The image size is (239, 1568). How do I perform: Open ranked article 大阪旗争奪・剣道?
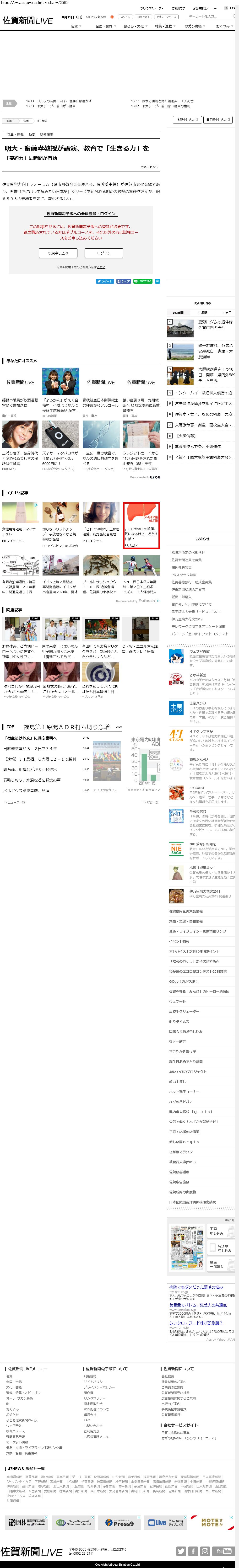pos(201,425)
